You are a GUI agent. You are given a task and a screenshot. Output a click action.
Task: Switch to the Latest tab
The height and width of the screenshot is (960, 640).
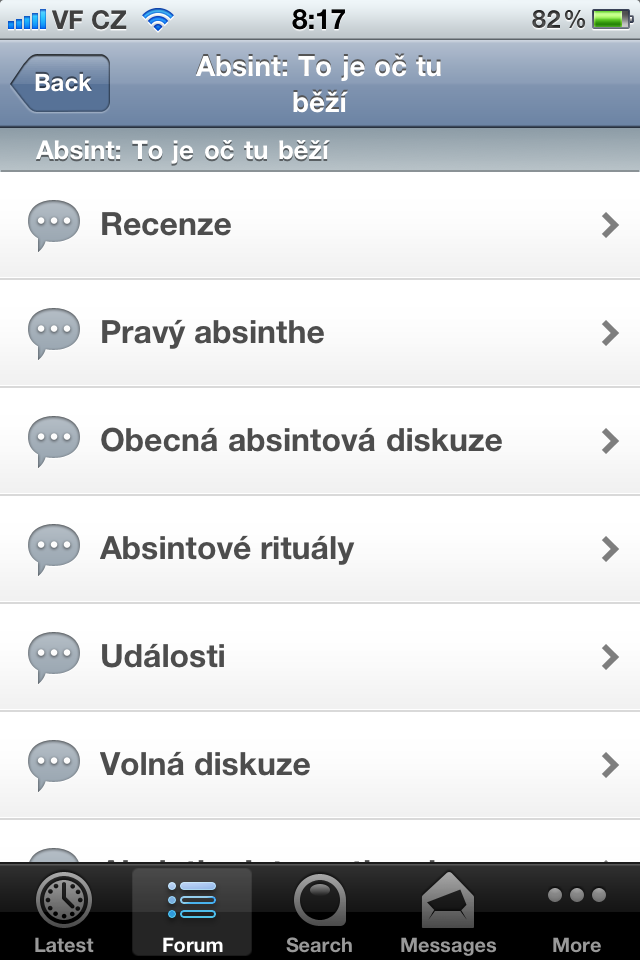point(64,912)
